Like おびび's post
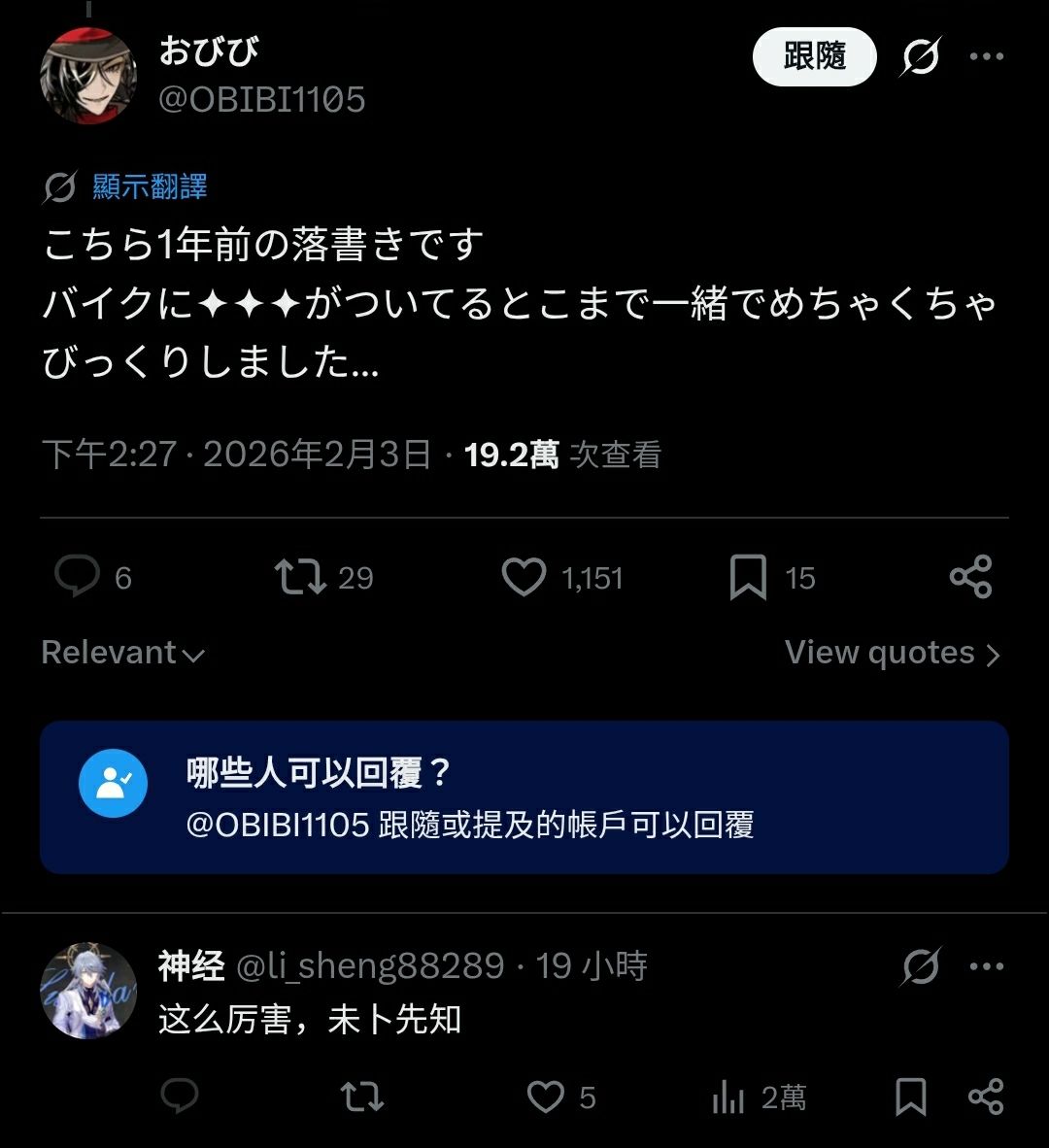Screen dimensions: 1049x1148 point(524,577)
